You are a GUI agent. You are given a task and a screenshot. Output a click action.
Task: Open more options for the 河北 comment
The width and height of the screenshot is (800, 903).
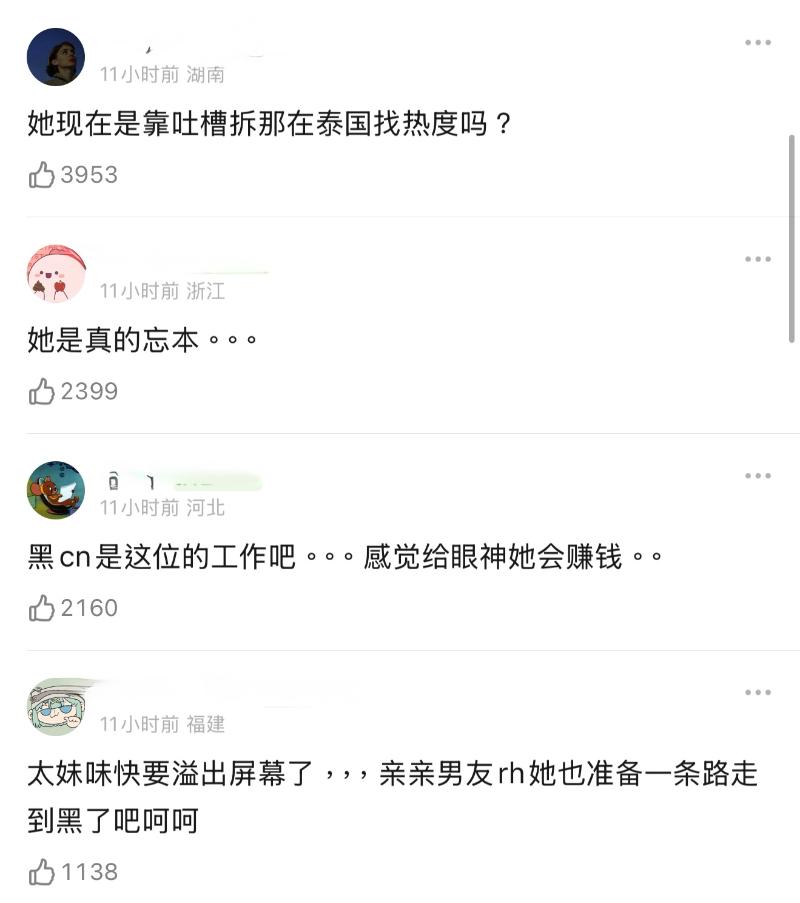(x=757, y=476)
